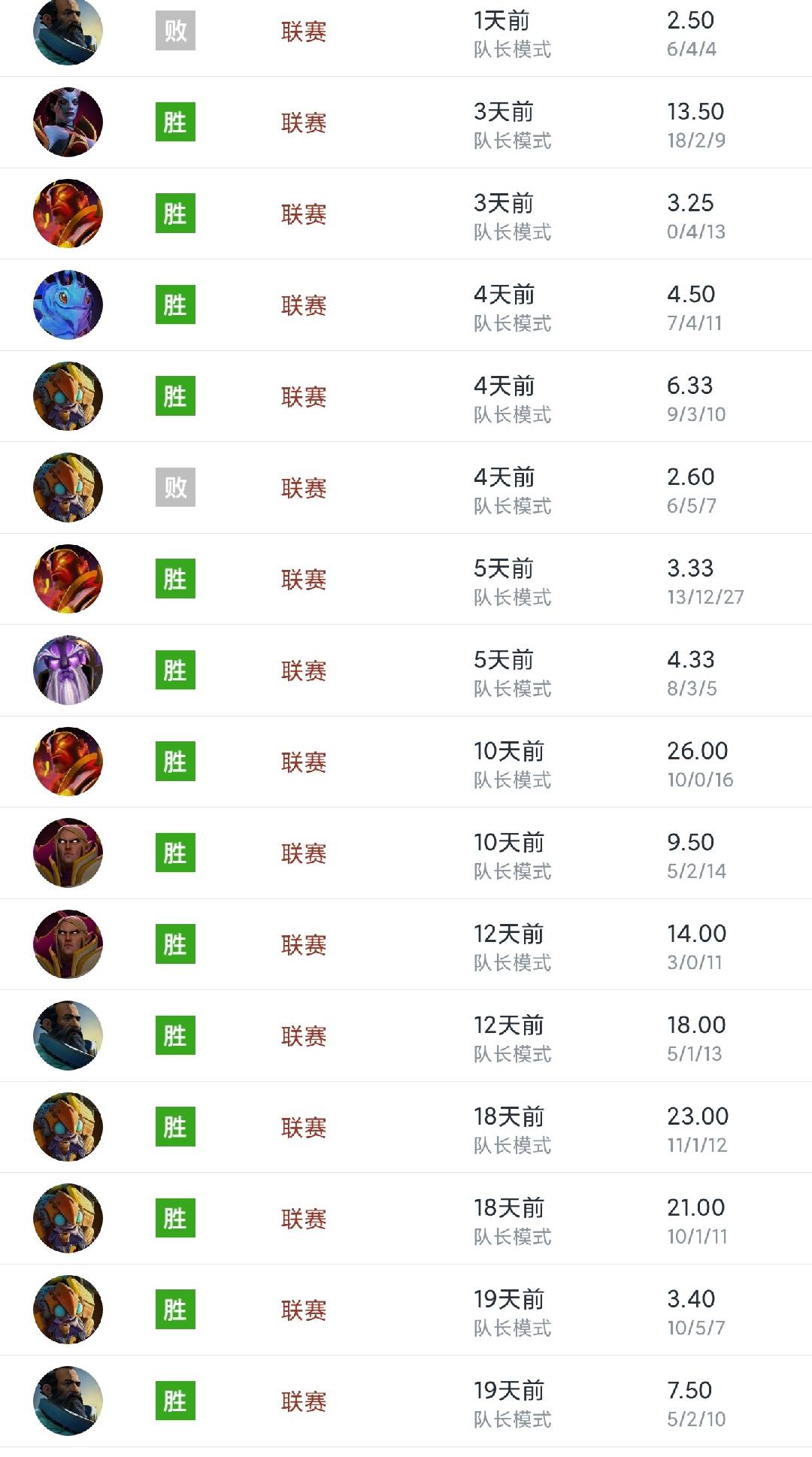The width and height of the screenshot is (812, 1457).
Task: Click the 败 badge from the 4天前 loss
Action: click(x=174, y=487)
